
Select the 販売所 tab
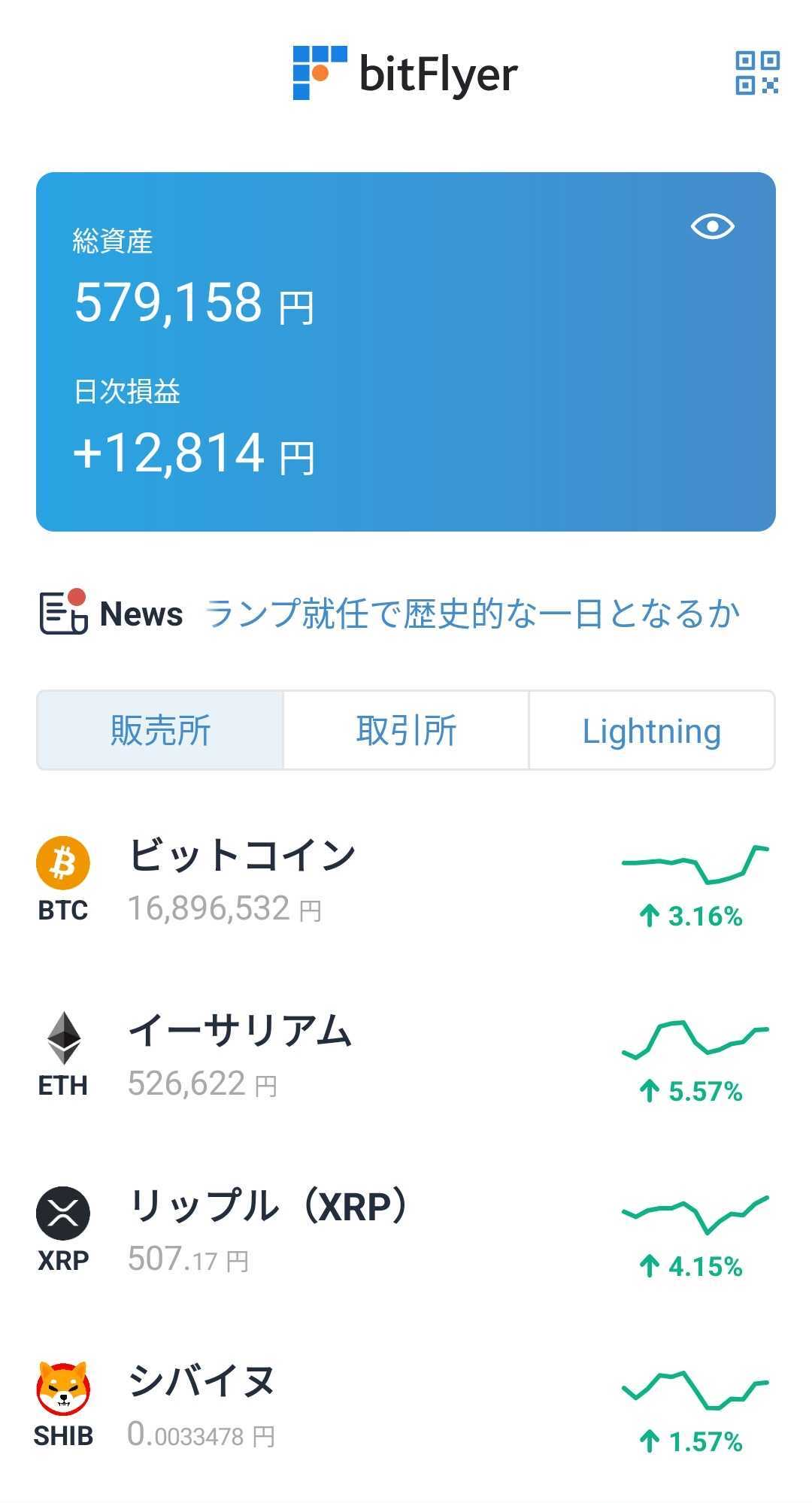pos(160,730)
